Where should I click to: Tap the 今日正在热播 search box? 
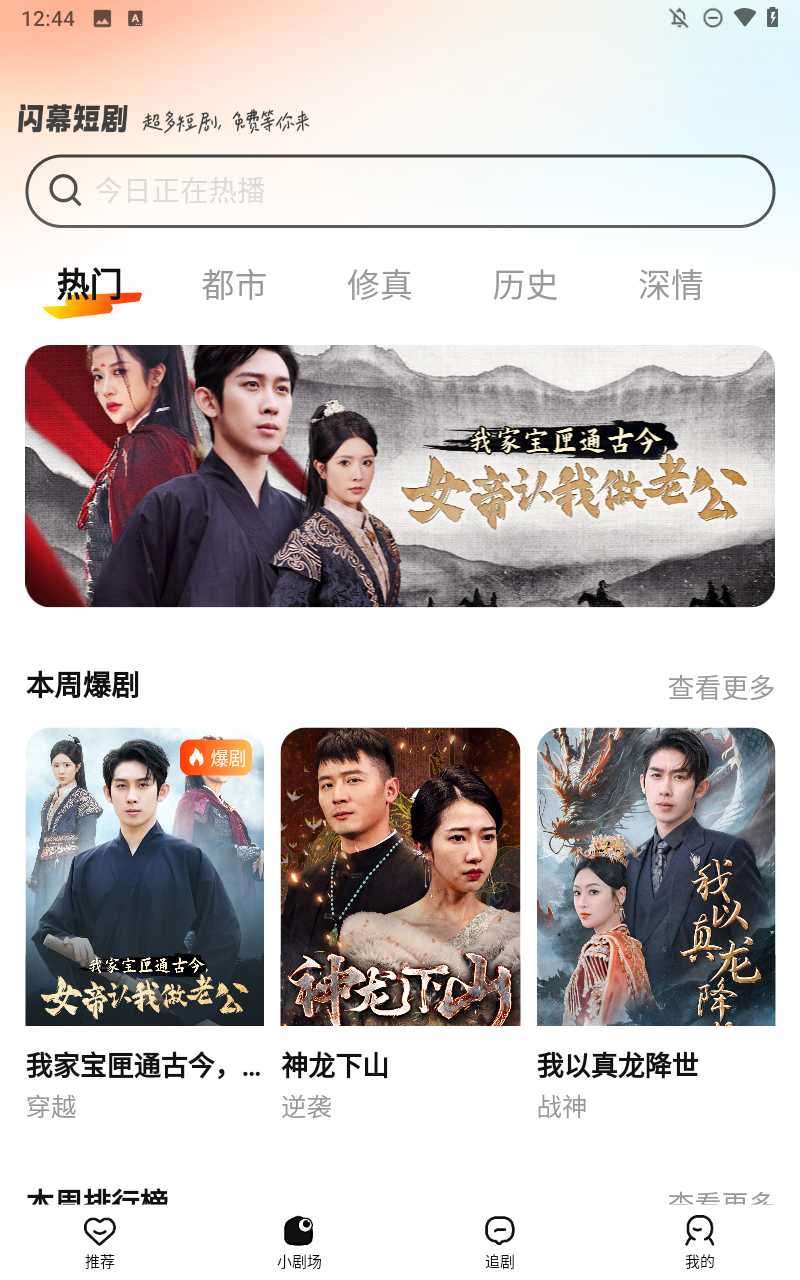[400, 190]
